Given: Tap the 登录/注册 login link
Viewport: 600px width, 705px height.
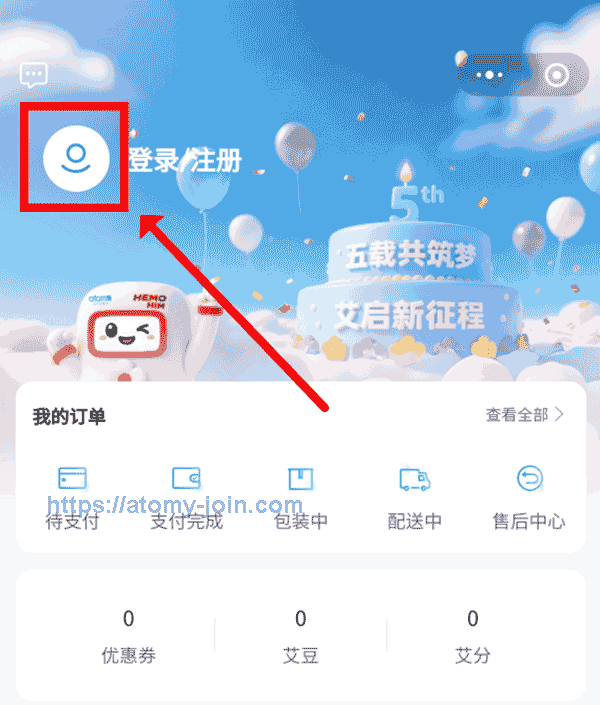Looking at the screenshot, I should [x=186, y=160].
